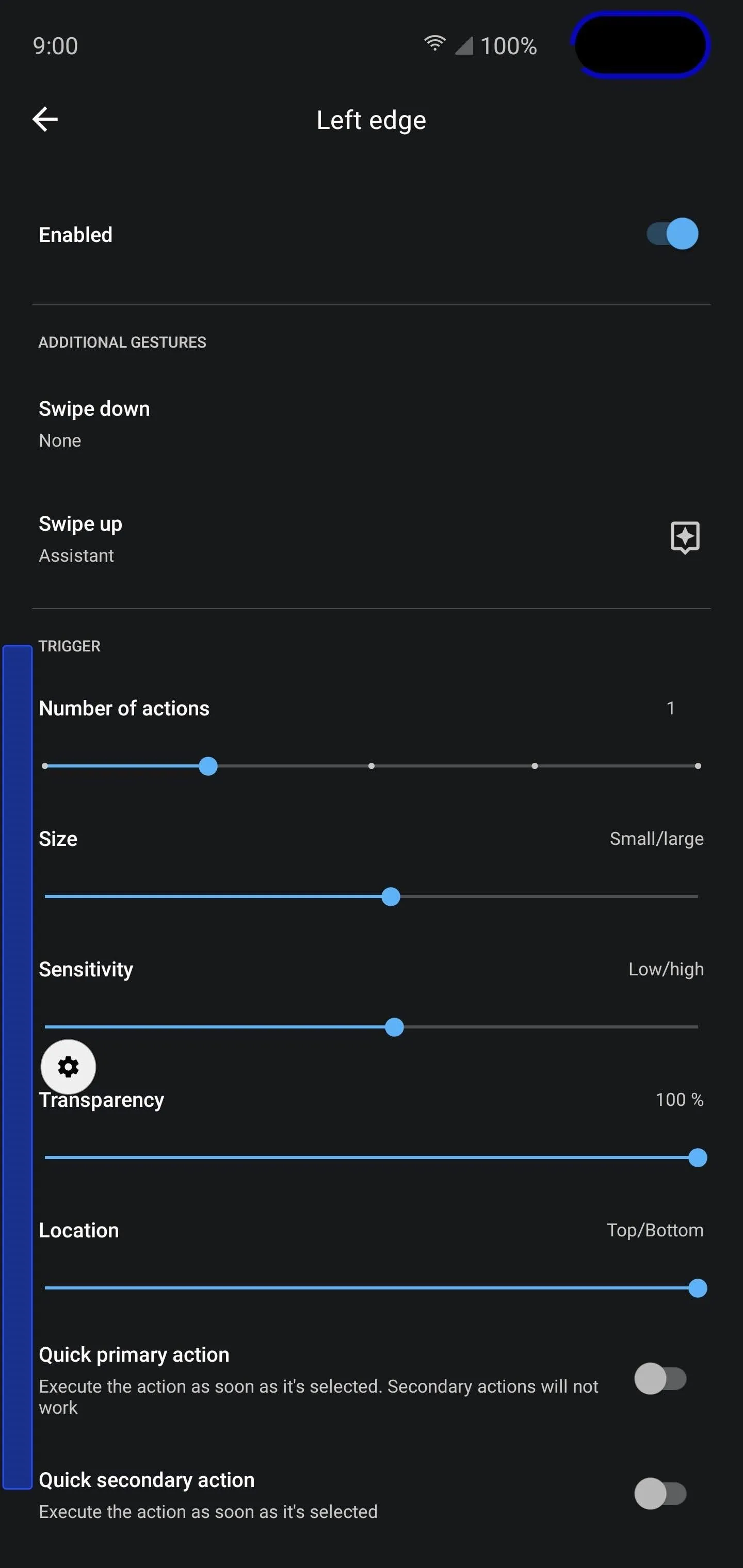Screen dimensions: 743x1568
Task: Tap the Size slider track
Action: [372, 896]
